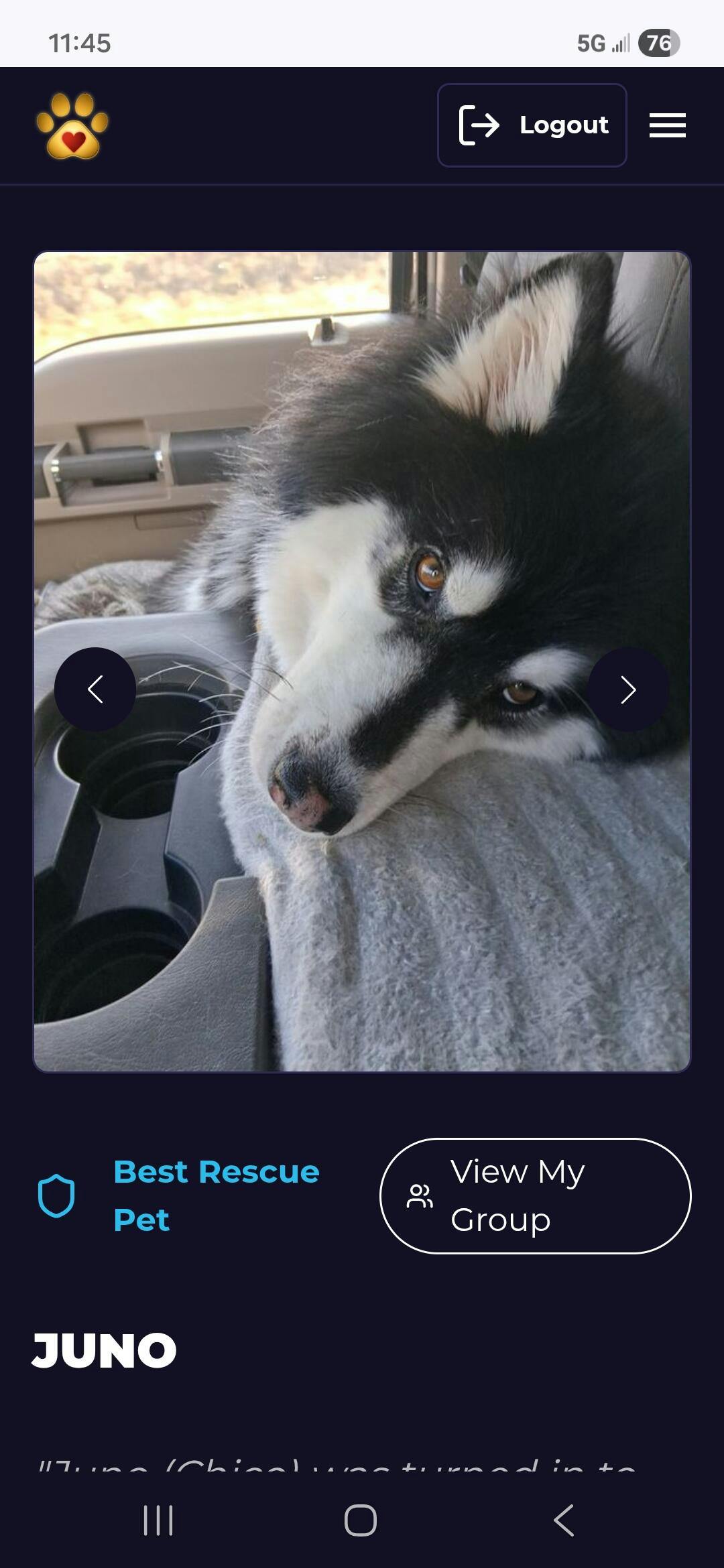Open the recent apps overview
Viewport: 724px width, 1568px height.
coord(159,1520)
